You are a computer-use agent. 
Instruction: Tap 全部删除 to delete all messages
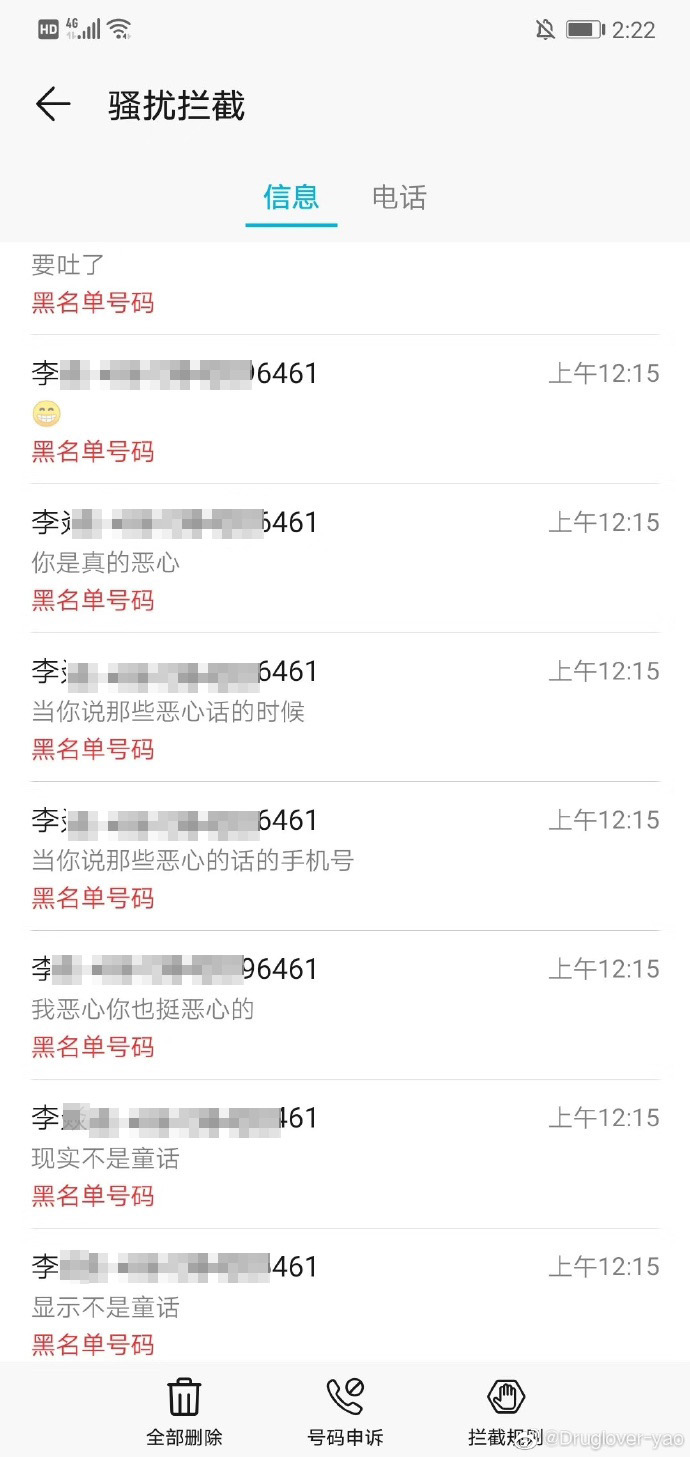click(x=184, y=1410)
